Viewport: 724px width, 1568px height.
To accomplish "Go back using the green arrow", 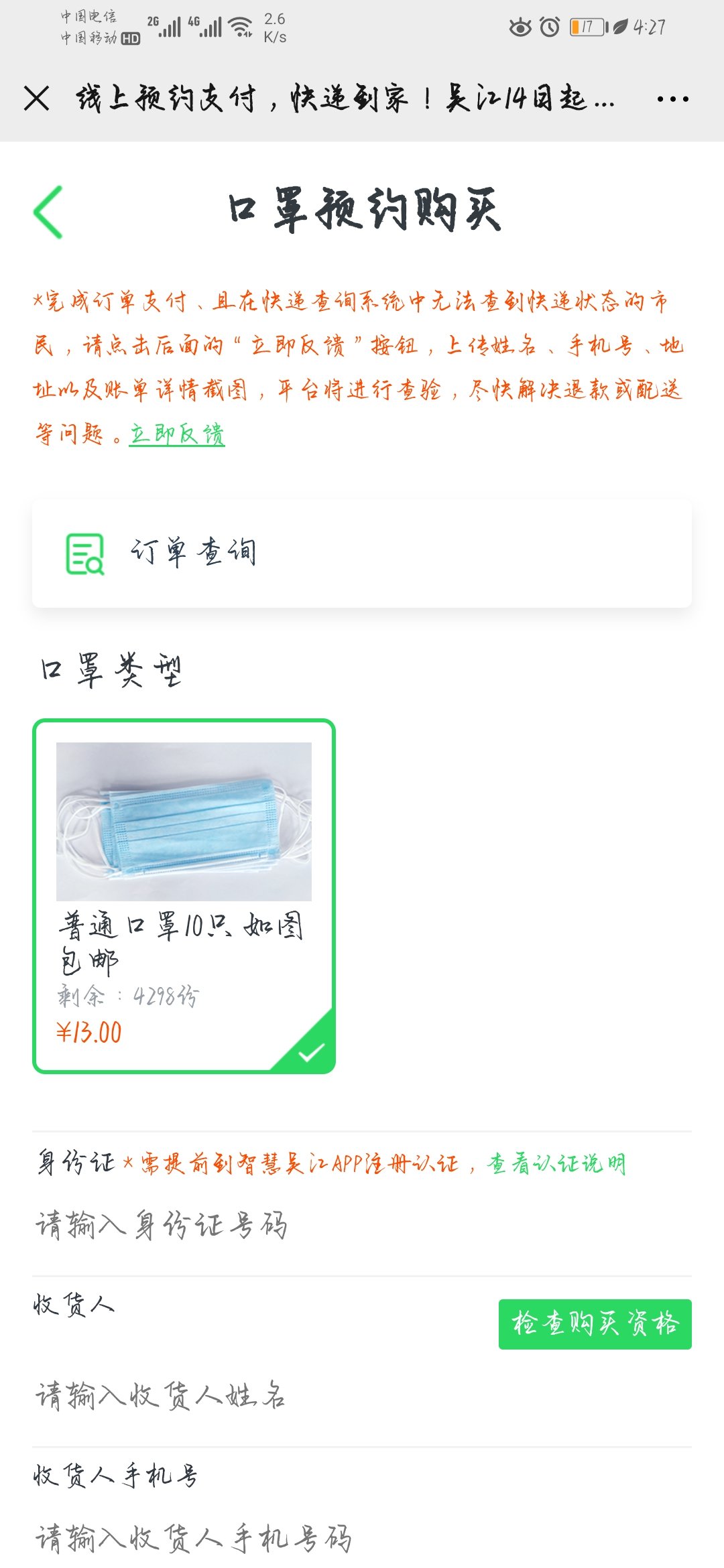I will [49, 212].
